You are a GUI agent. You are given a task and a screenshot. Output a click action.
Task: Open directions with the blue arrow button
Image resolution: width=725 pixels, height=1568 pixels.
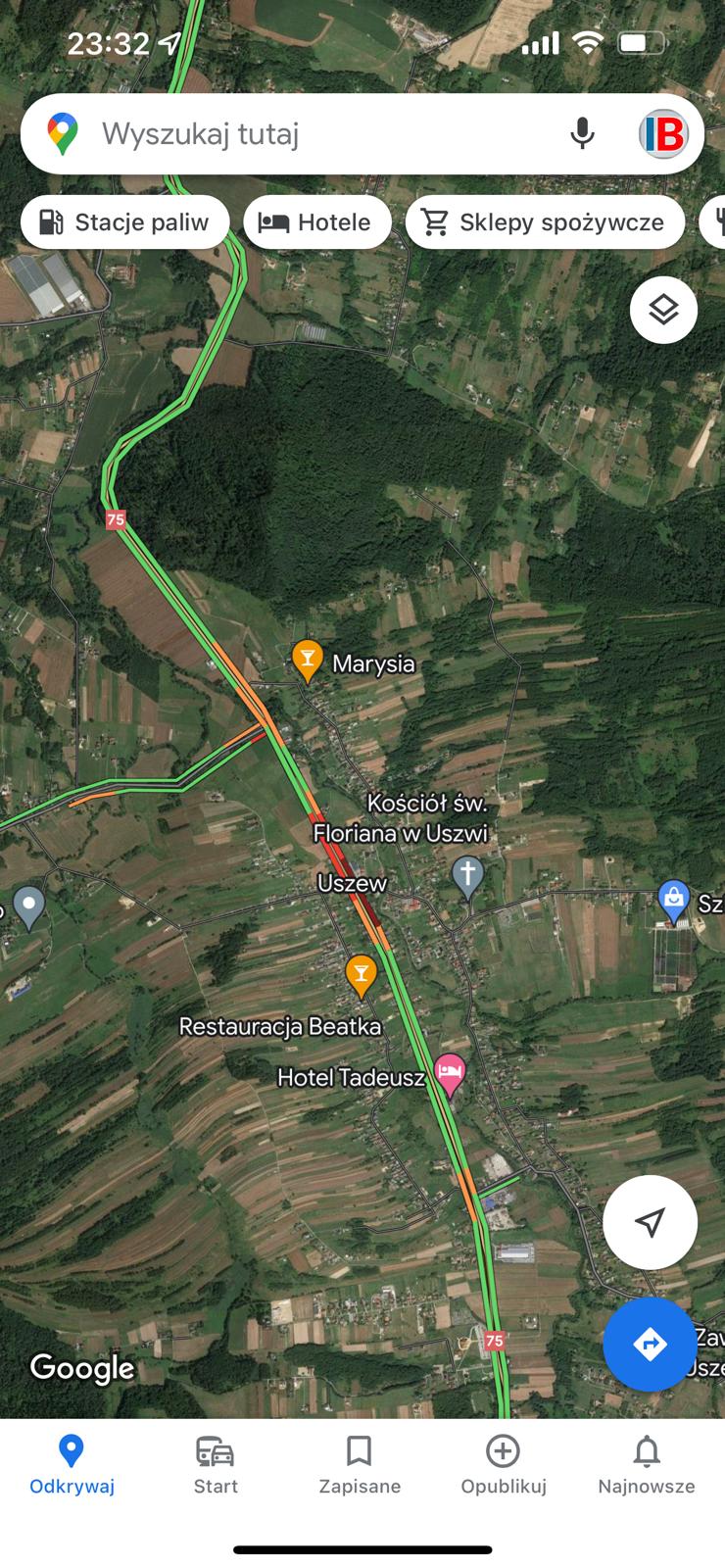pyautogui.click(x=650, y=1344)
